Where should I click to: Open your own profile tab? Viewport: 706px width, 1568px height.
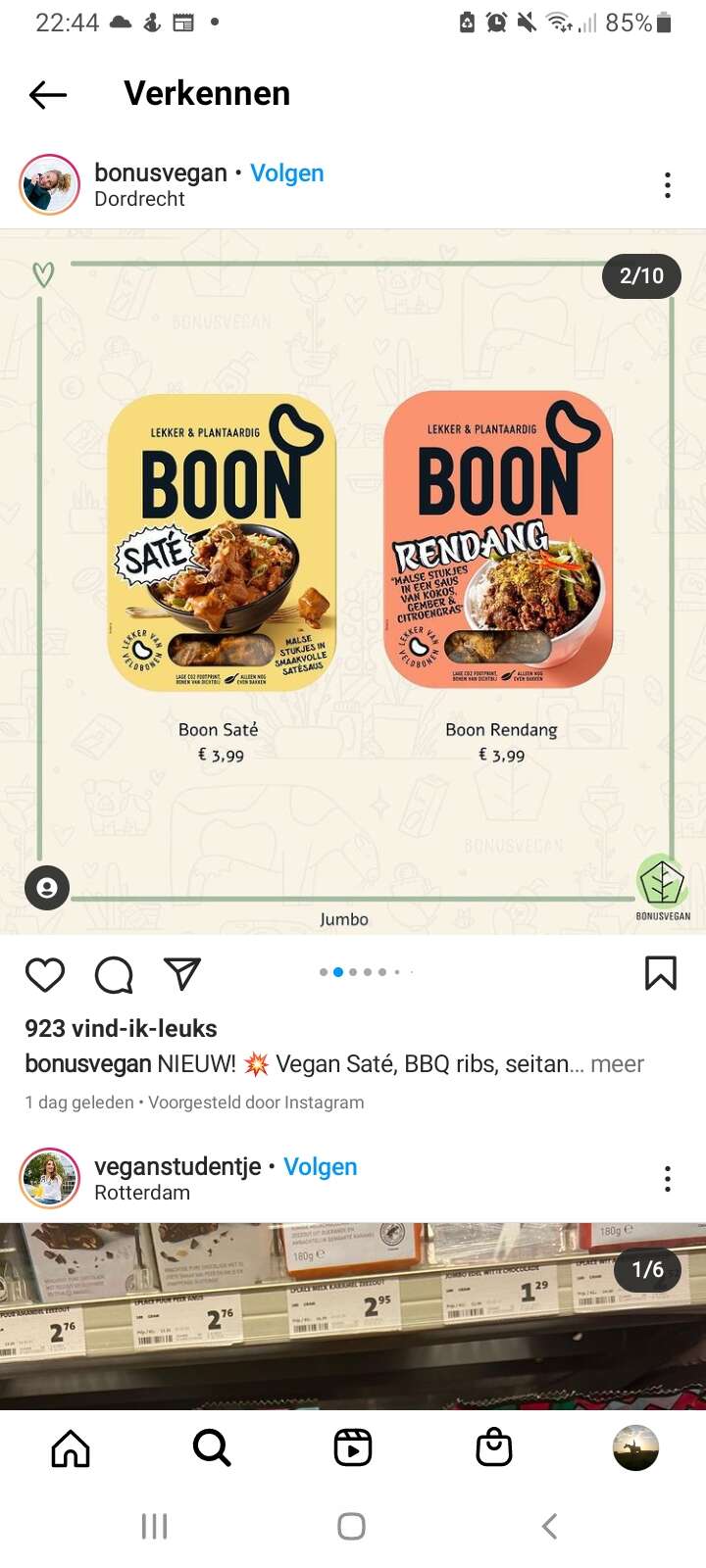point(635,1447)
